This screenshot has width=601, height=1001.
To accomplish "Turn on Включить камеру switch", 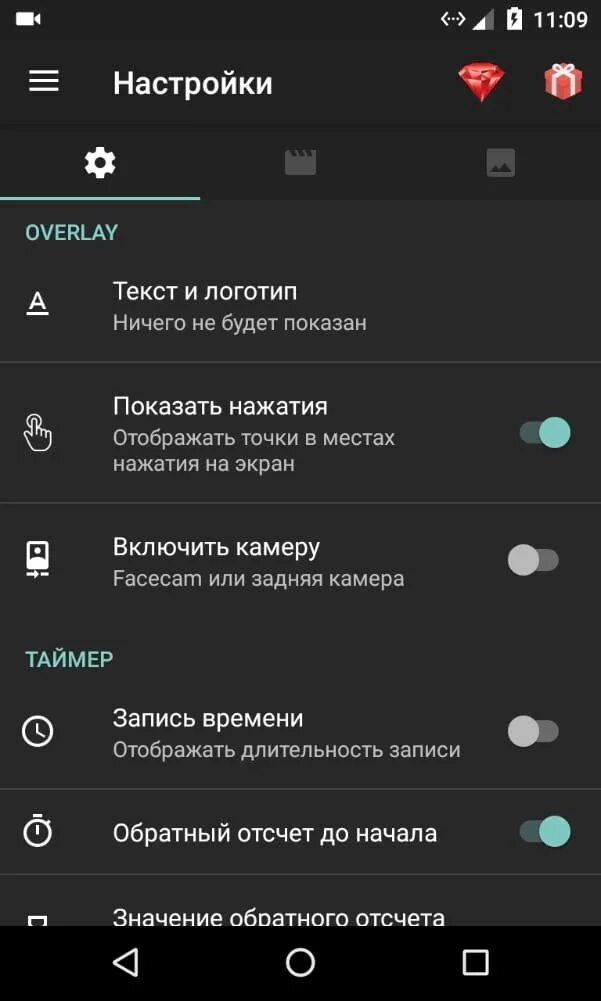I will (533, 560).
